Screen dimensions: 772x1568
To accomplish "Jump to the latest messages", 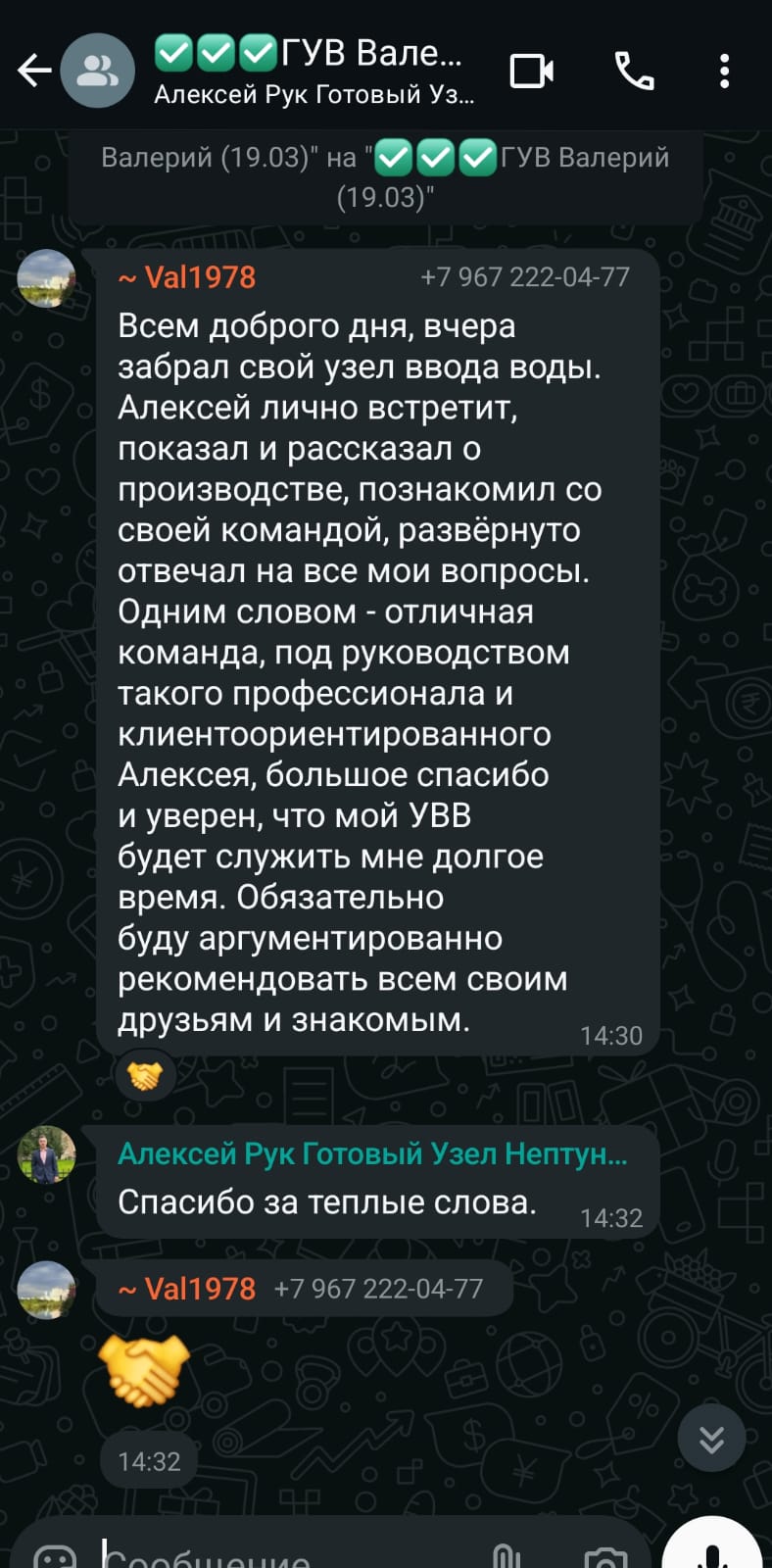I will (711, 1438).
